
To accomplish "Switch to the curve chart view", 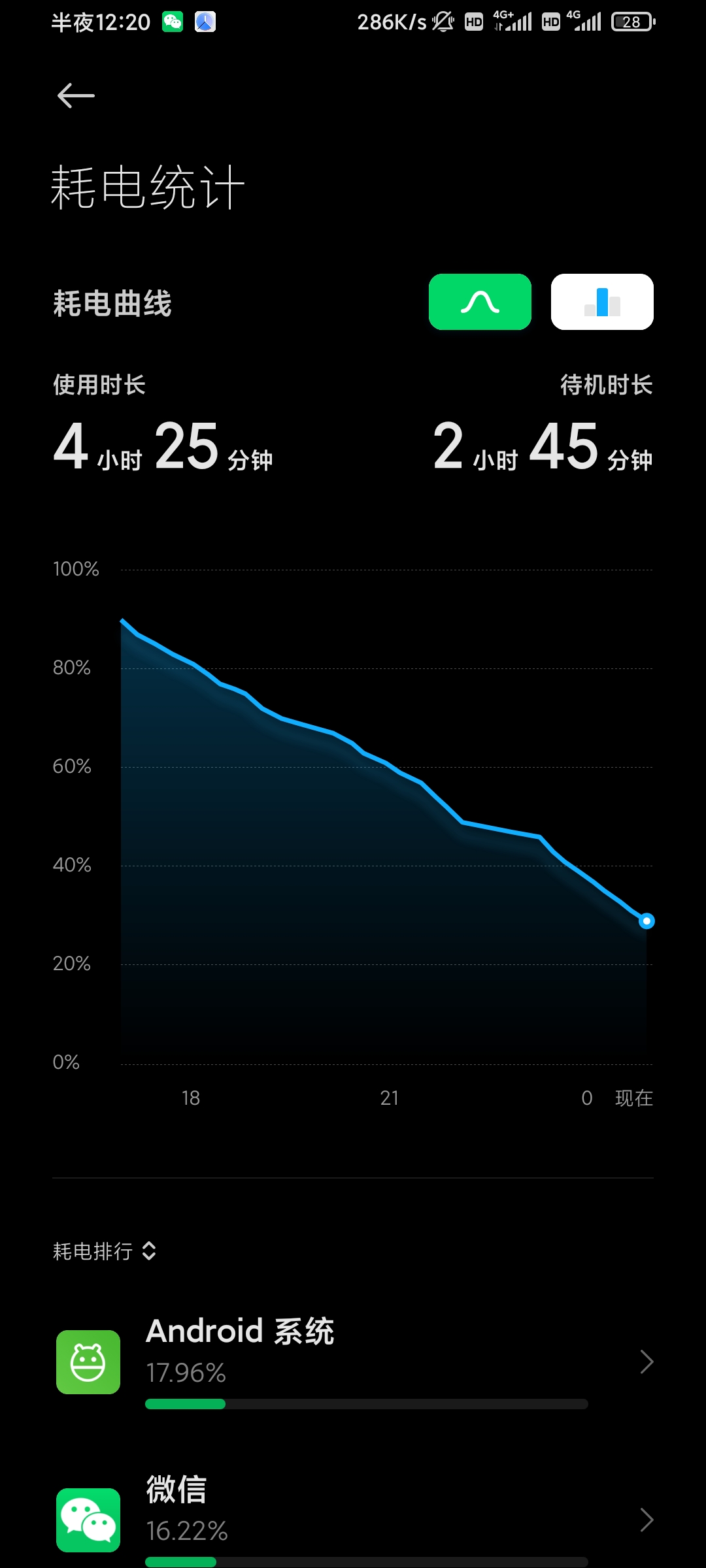I will tap(480, 302).
